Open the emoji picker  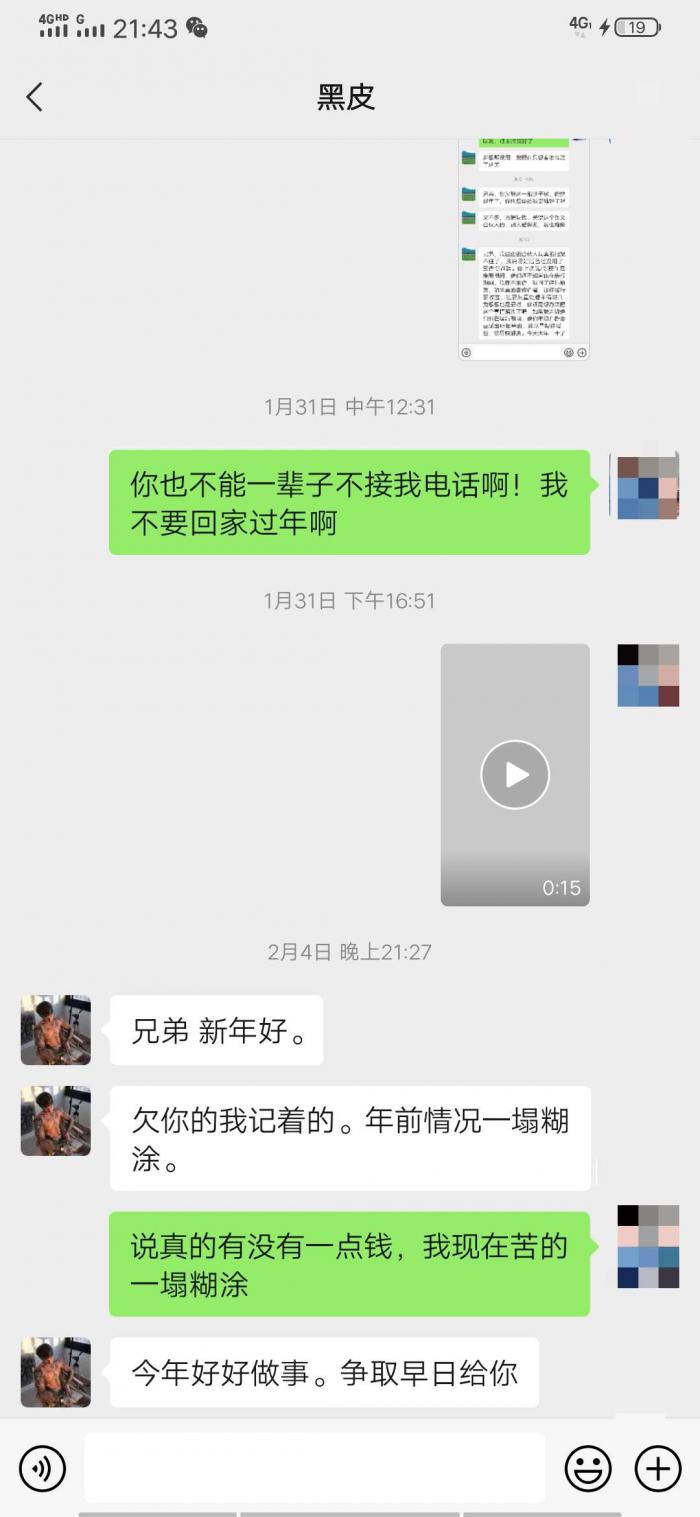[588, 1468]
